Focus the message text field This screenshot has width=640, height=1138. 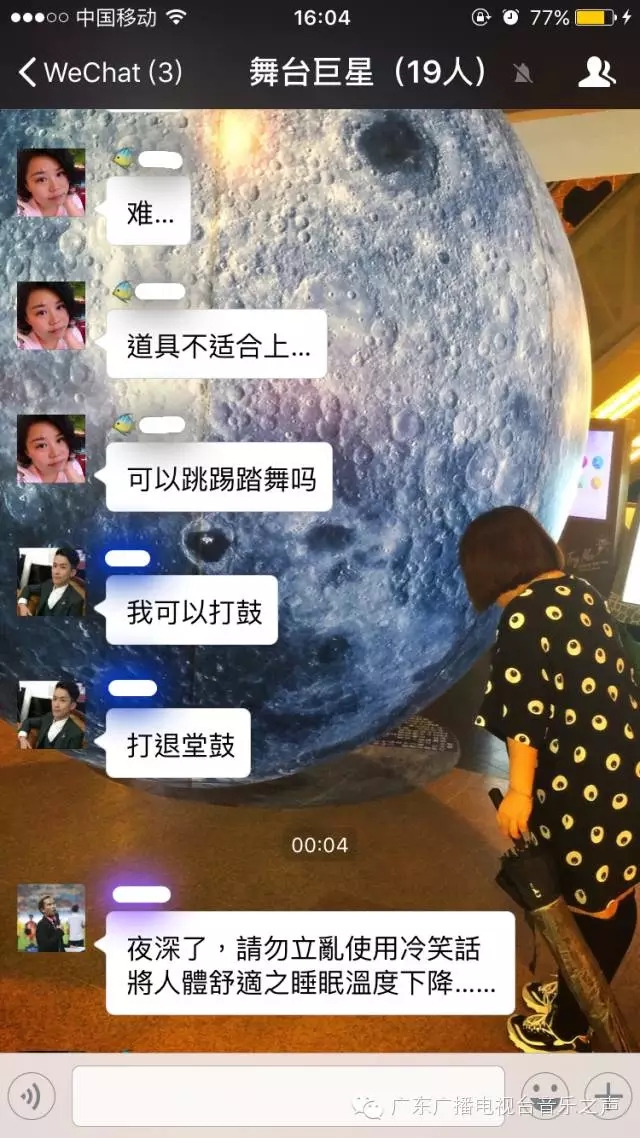pyautogui.click(x=288, y=1096)
